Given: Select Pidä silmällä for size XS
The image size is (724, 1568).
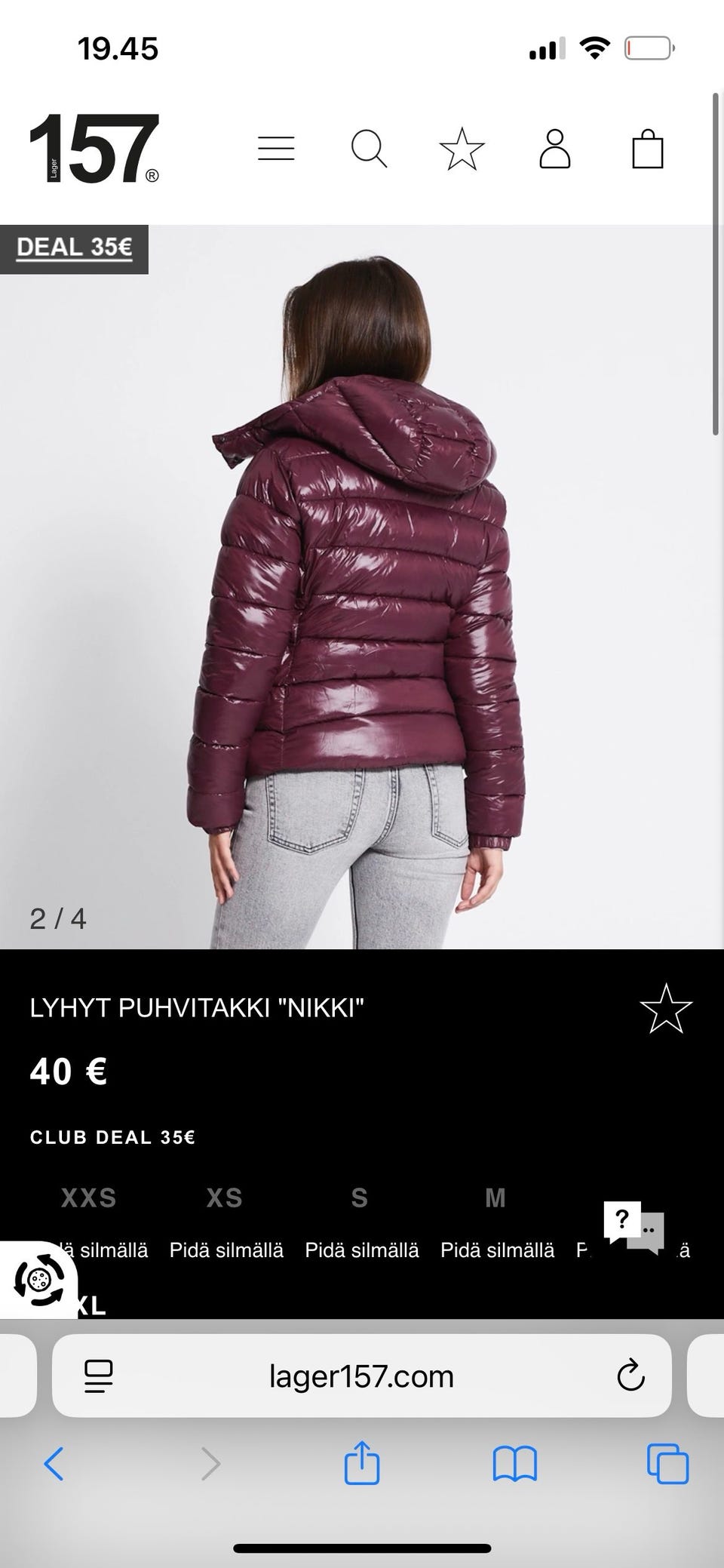Looking at the screenshot, I should [226, 1250].
